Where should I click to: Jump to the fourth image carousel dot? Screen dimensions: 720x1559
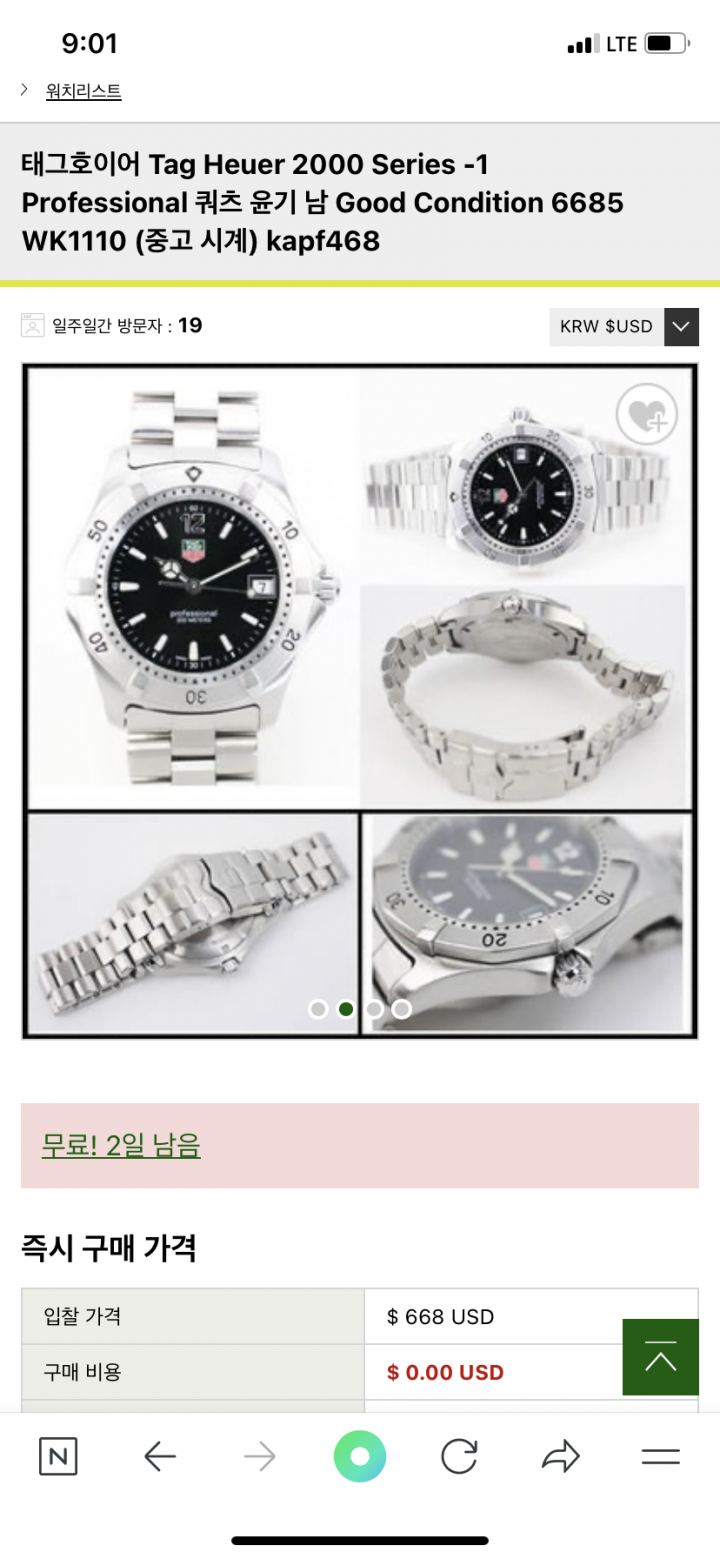point(401,1009)
